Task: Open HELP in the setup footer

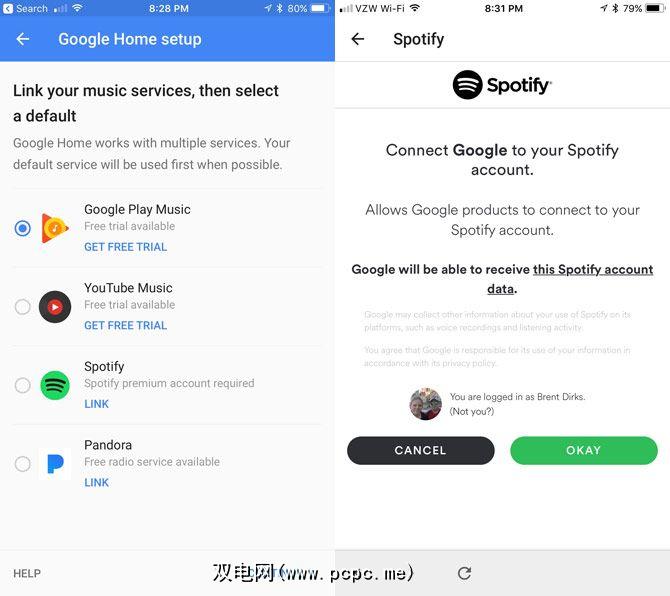Action: click(x=27, y=574)
